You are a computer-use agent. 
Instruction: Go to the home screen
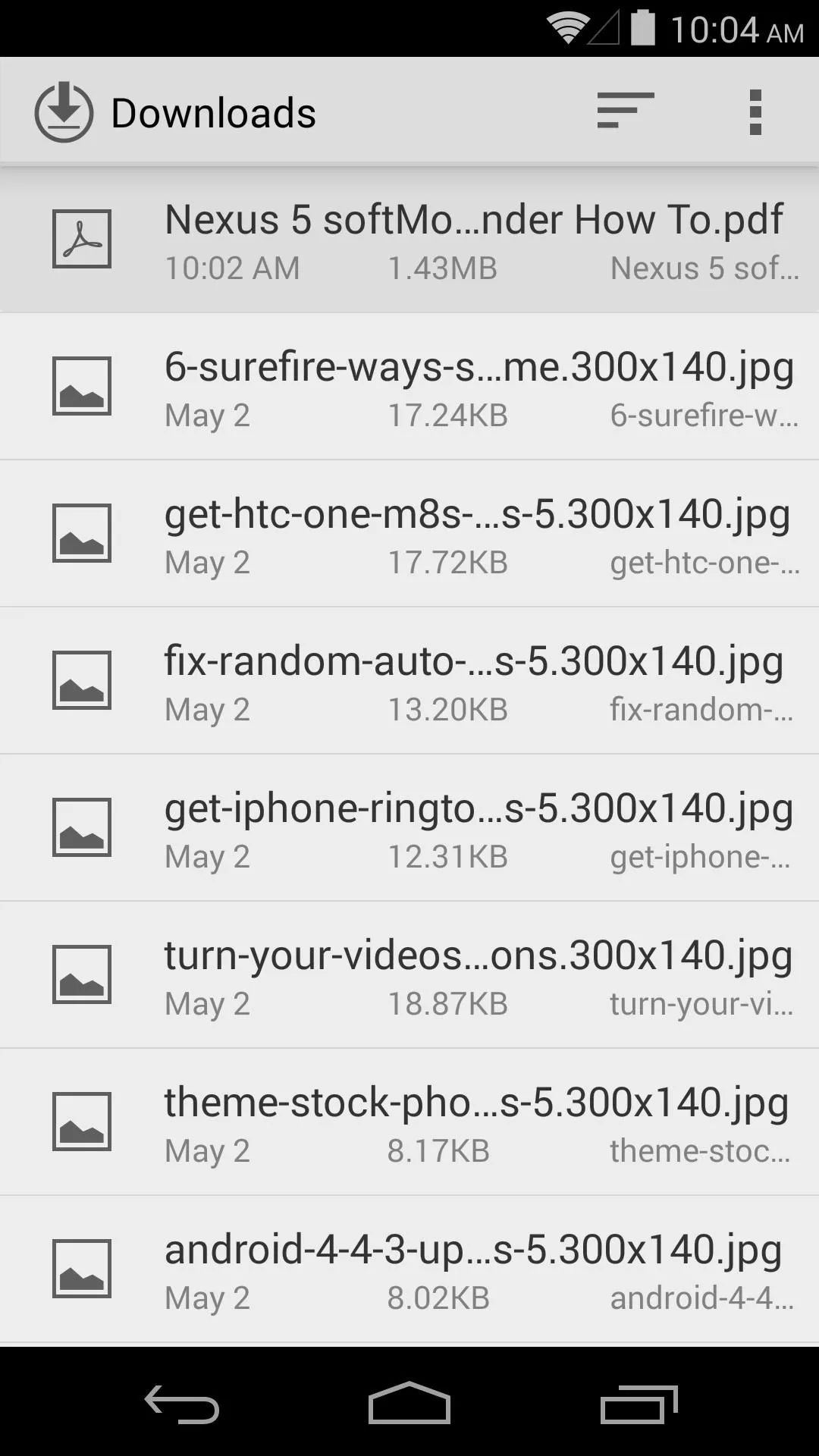click(409, 1403)
